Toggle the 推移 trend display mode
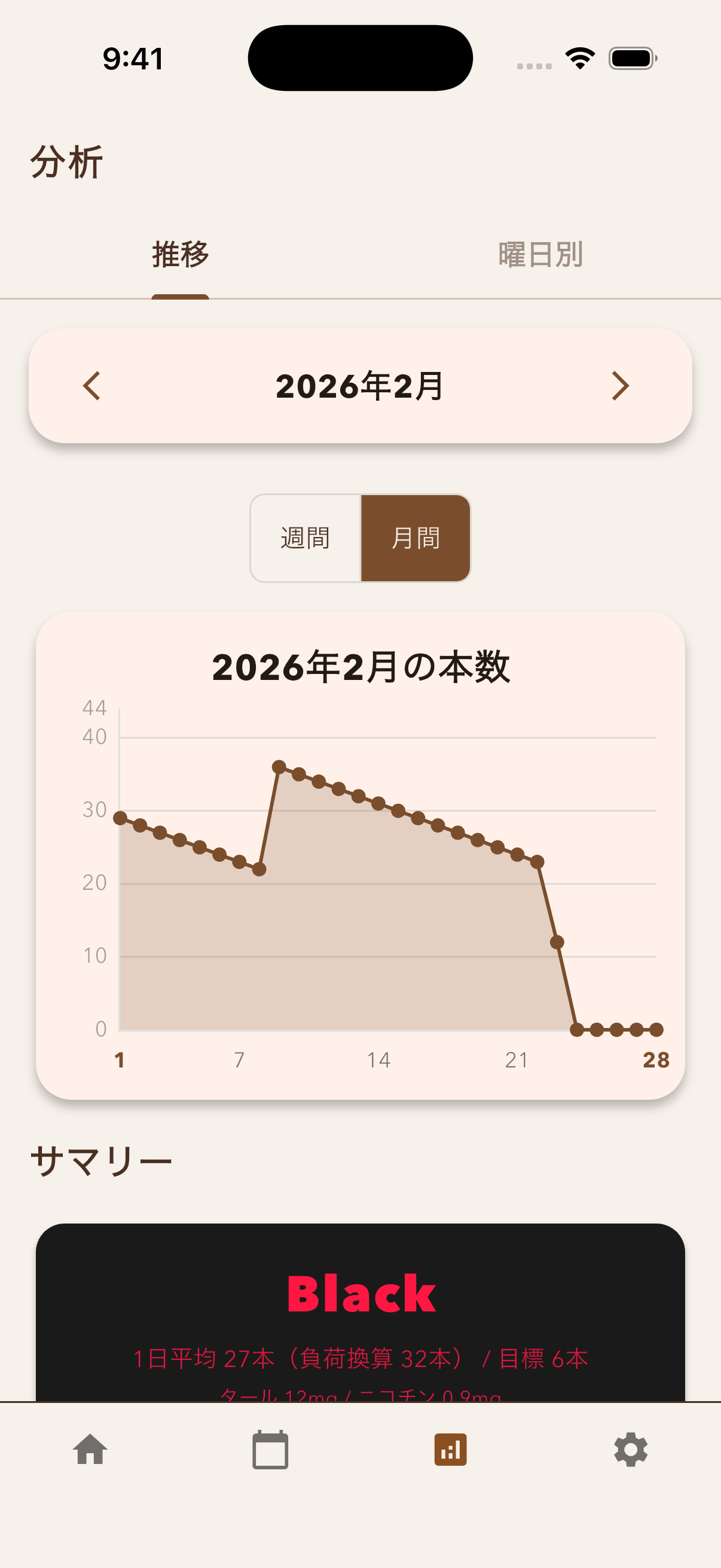Image resolution: width=721 pixels, height=1568 pixels. click(x=180, y=256)
